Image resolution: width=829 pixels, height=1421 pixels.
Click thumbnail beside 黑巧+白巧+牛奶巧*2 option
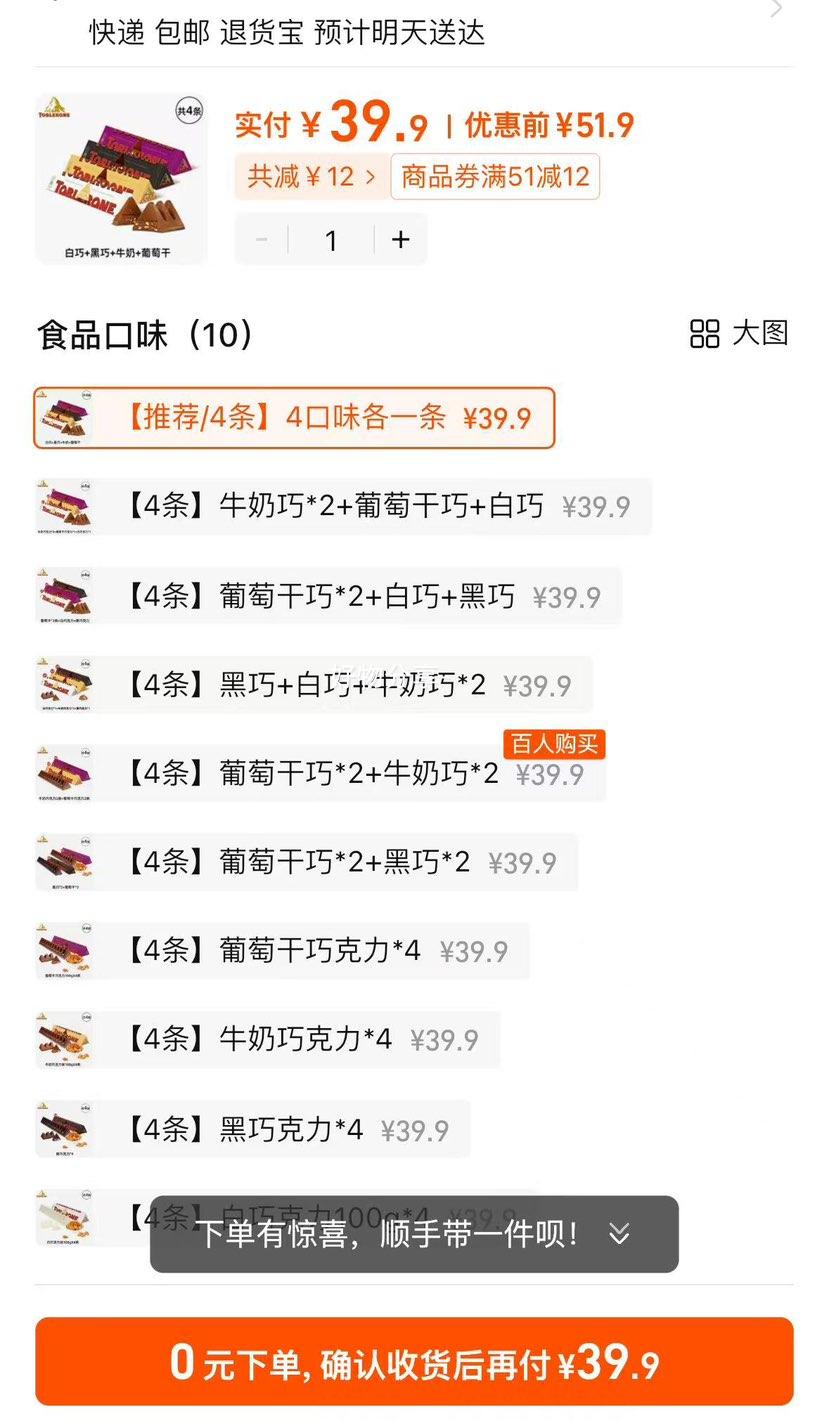pyautogui.click(x=66, y=684)
